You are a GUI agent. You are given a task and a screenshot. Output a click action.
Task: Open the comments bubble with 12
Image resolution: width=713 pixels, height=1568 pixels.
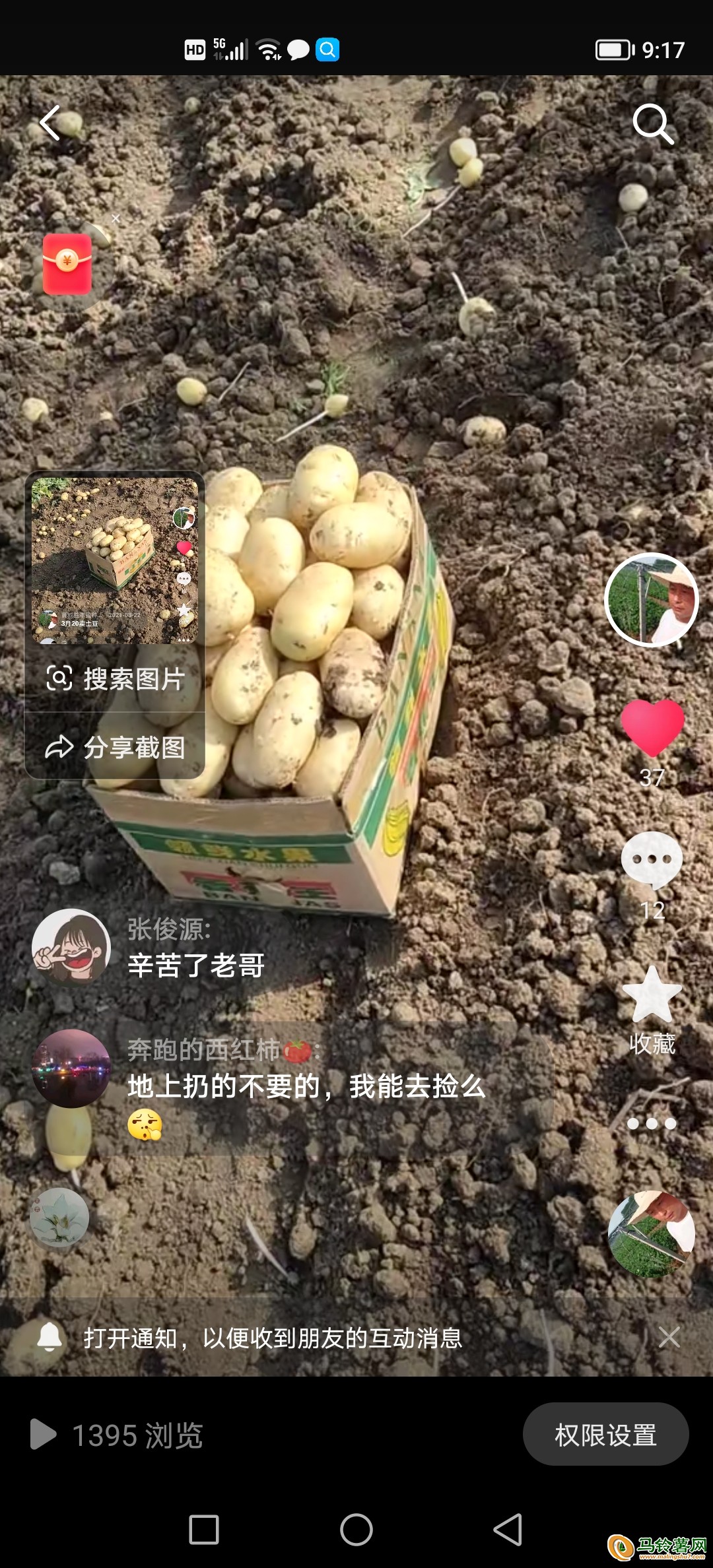pos(652,860)
